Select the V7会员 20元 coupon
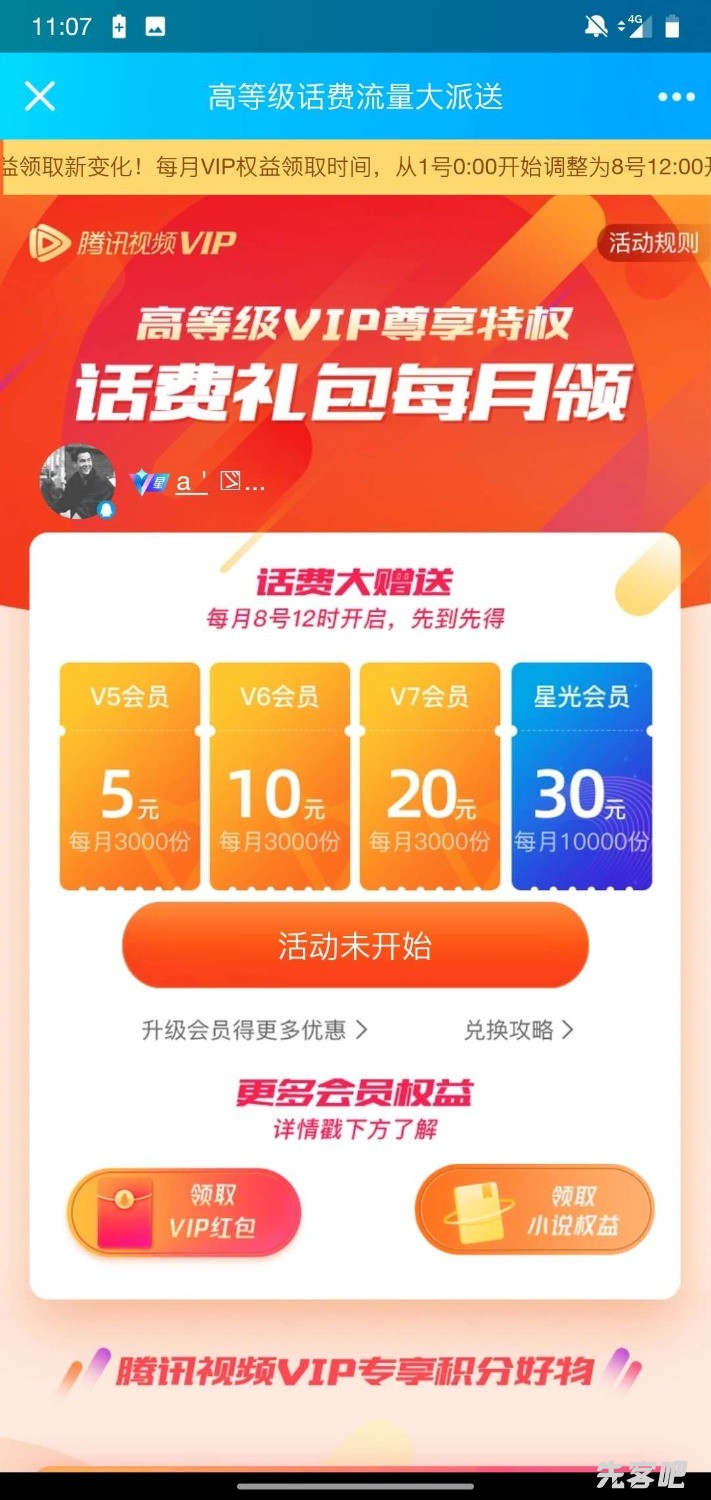 [430, 776]
